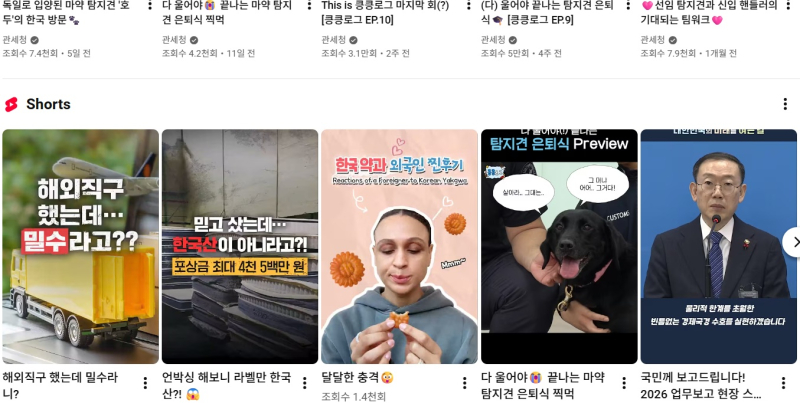Open the Shorts section overflow menu
Screen dimensions: 800x403
(x=785, y=104)
